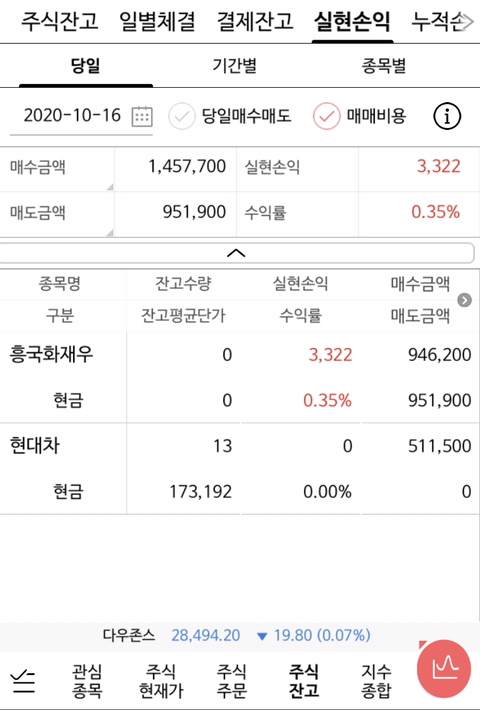Open the date picker for 2020-10-16
Screen dimensions: 480x710
pos(142,116)
